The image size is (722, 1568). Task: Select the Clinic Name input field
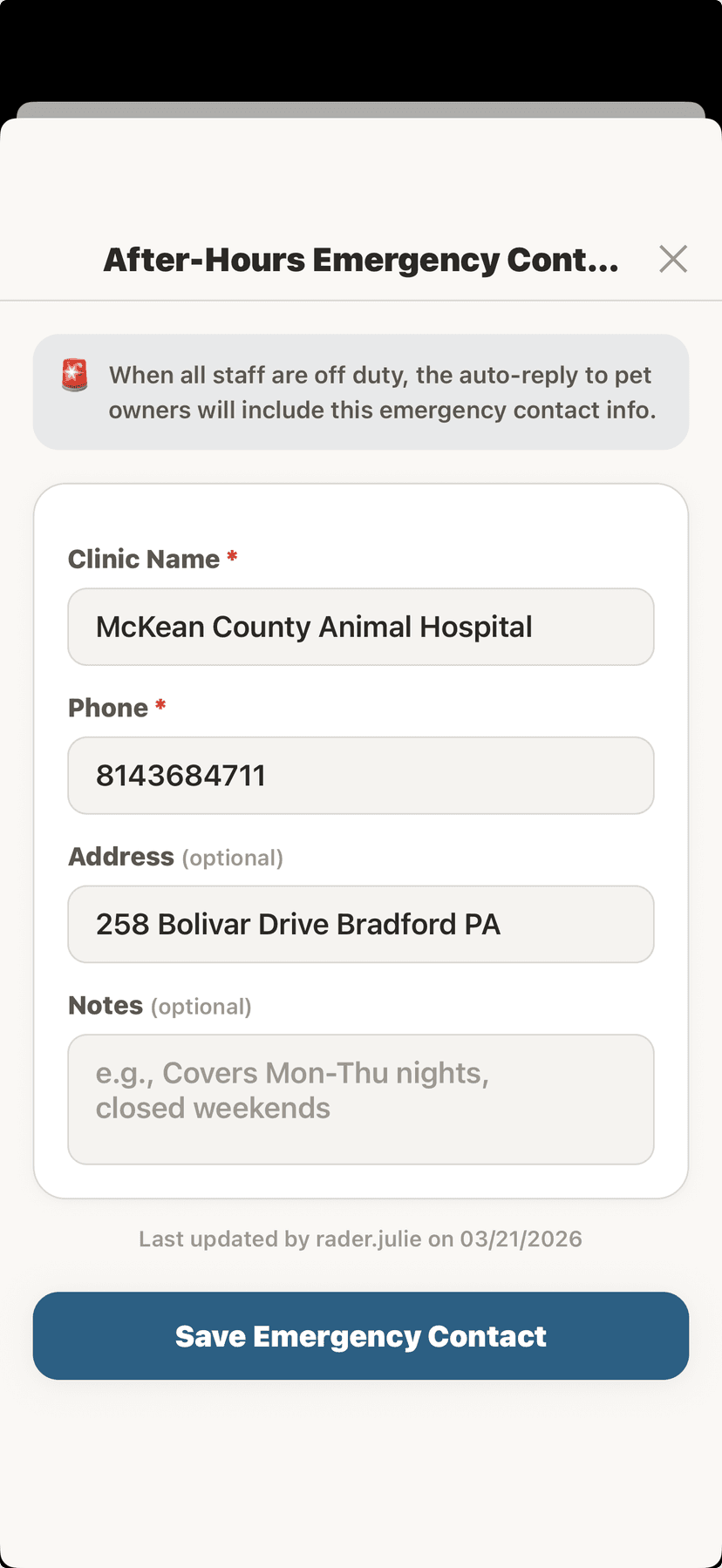pyautogui.click(x=360, y=627)
